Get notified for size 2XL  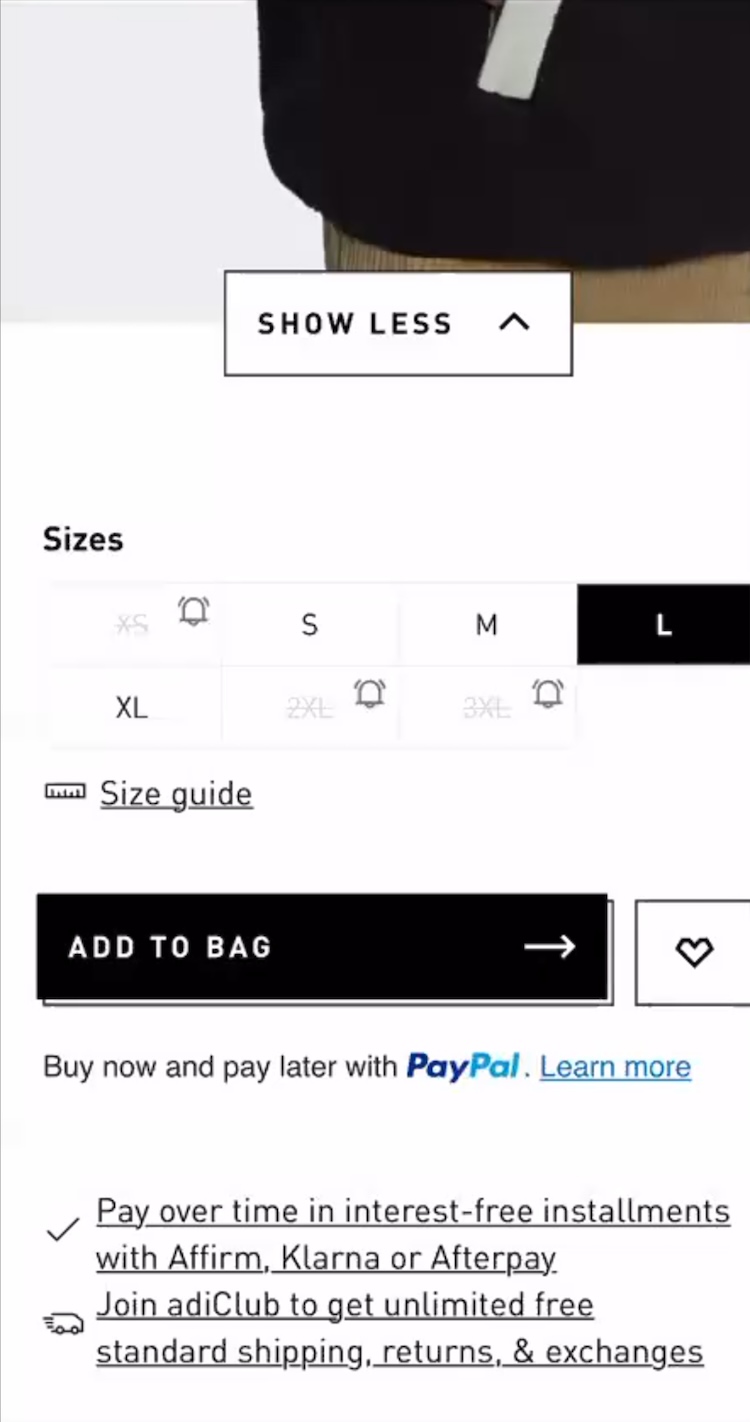(x=370, y=692)
